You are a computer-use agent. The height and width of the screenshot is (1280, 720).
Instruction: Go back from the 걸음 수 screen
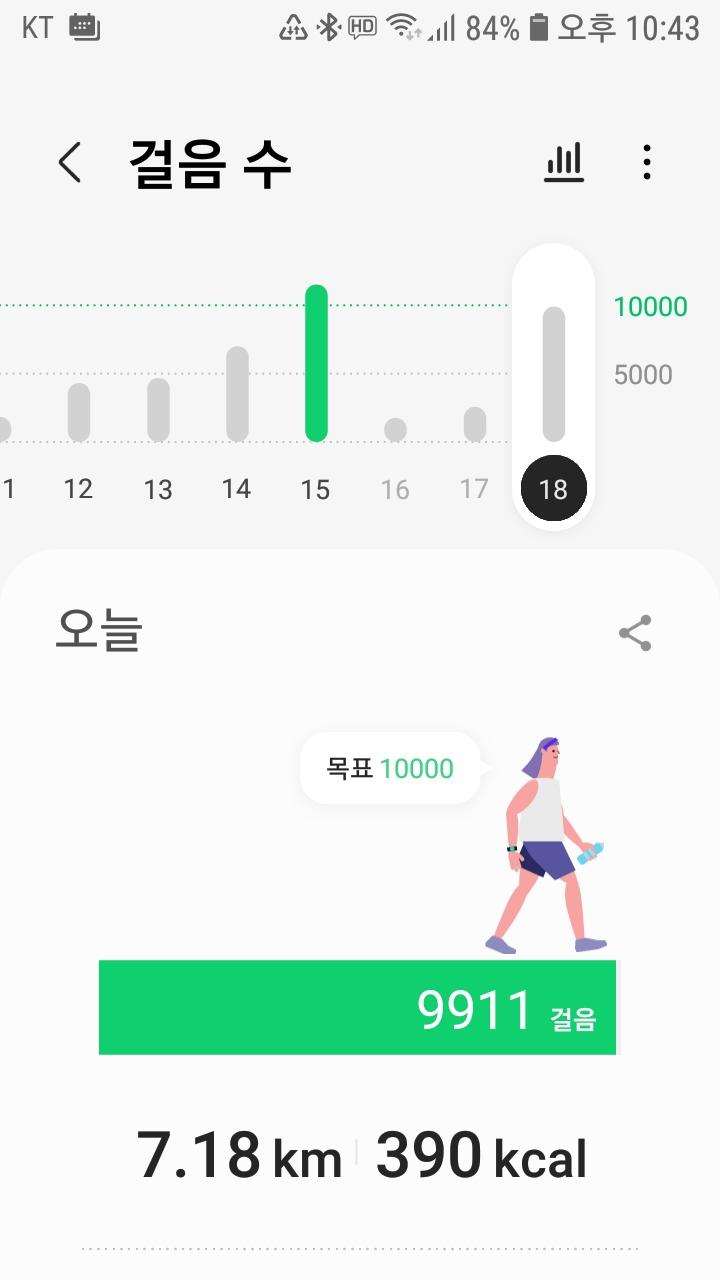tap(69, 163)
